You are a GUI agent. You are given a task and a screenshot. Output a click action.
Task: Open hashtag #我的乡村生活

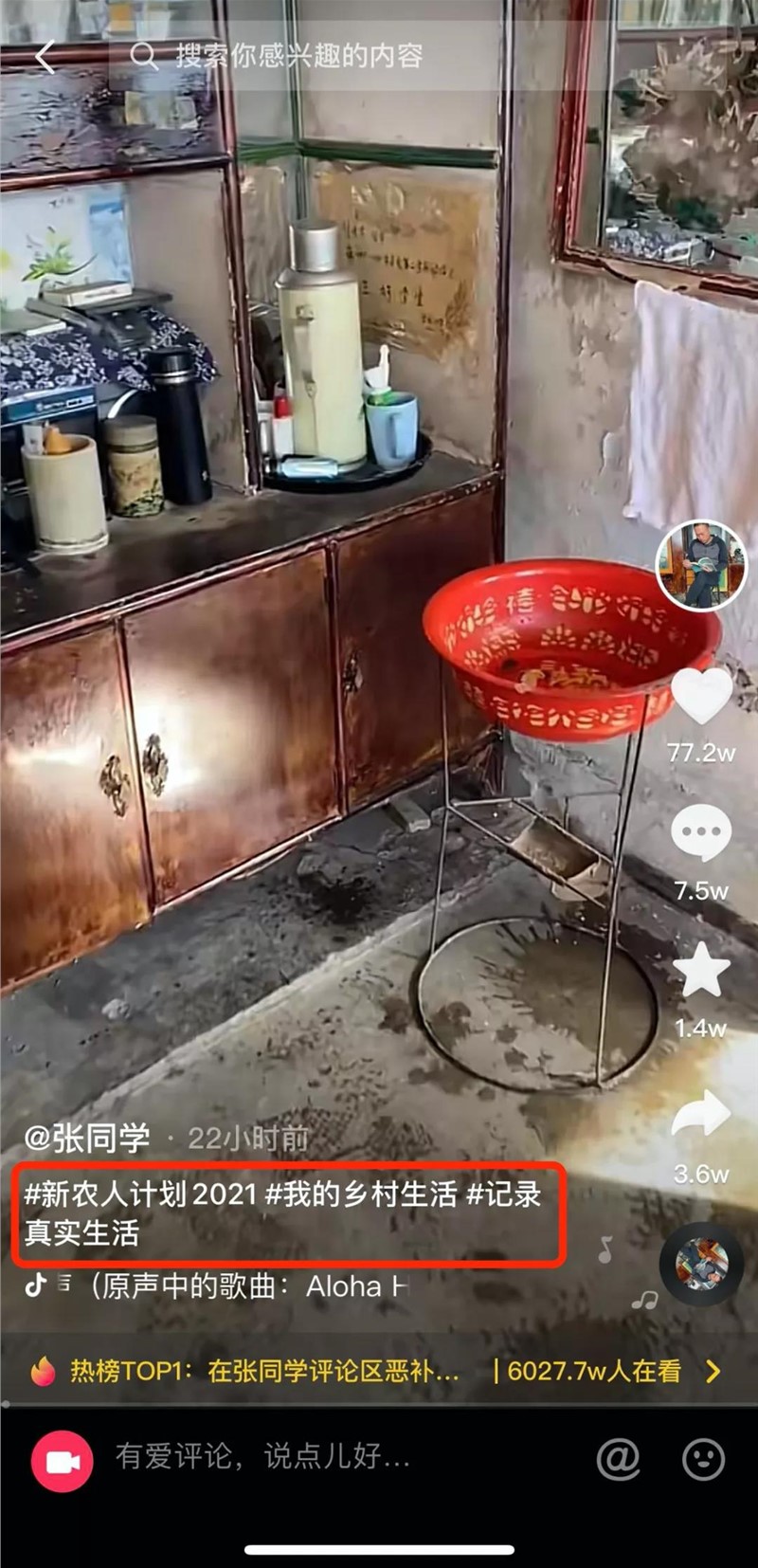(361, 1194)
